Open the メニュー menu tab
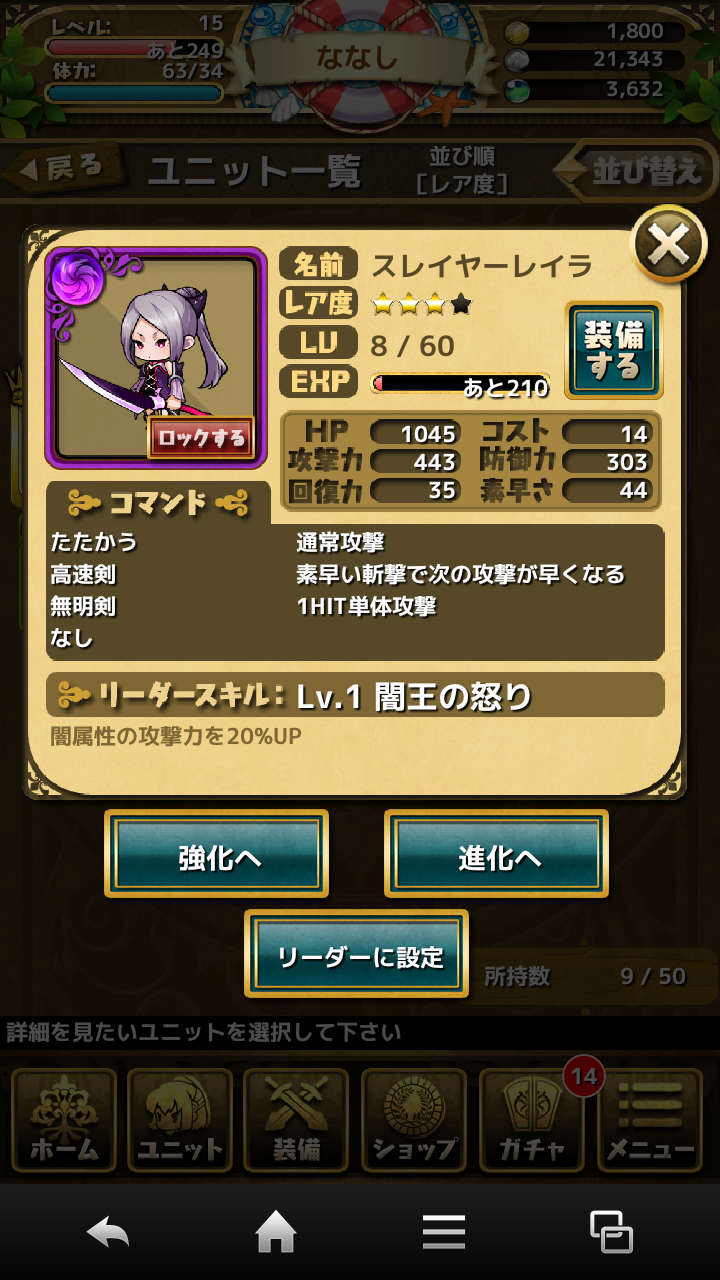The height and width of the screenshot is (1280, 720). (650, 1121)
